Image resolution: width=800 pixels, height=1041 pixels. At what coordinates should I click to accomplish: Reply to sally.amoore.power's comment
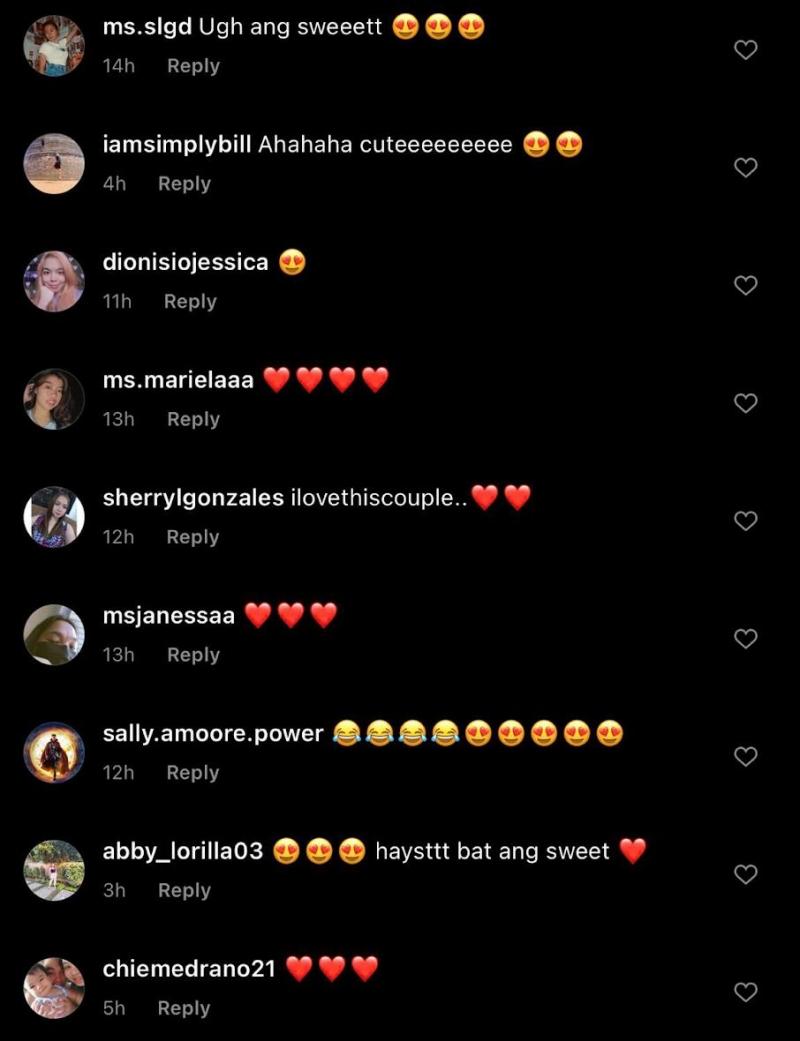[192, 773]
